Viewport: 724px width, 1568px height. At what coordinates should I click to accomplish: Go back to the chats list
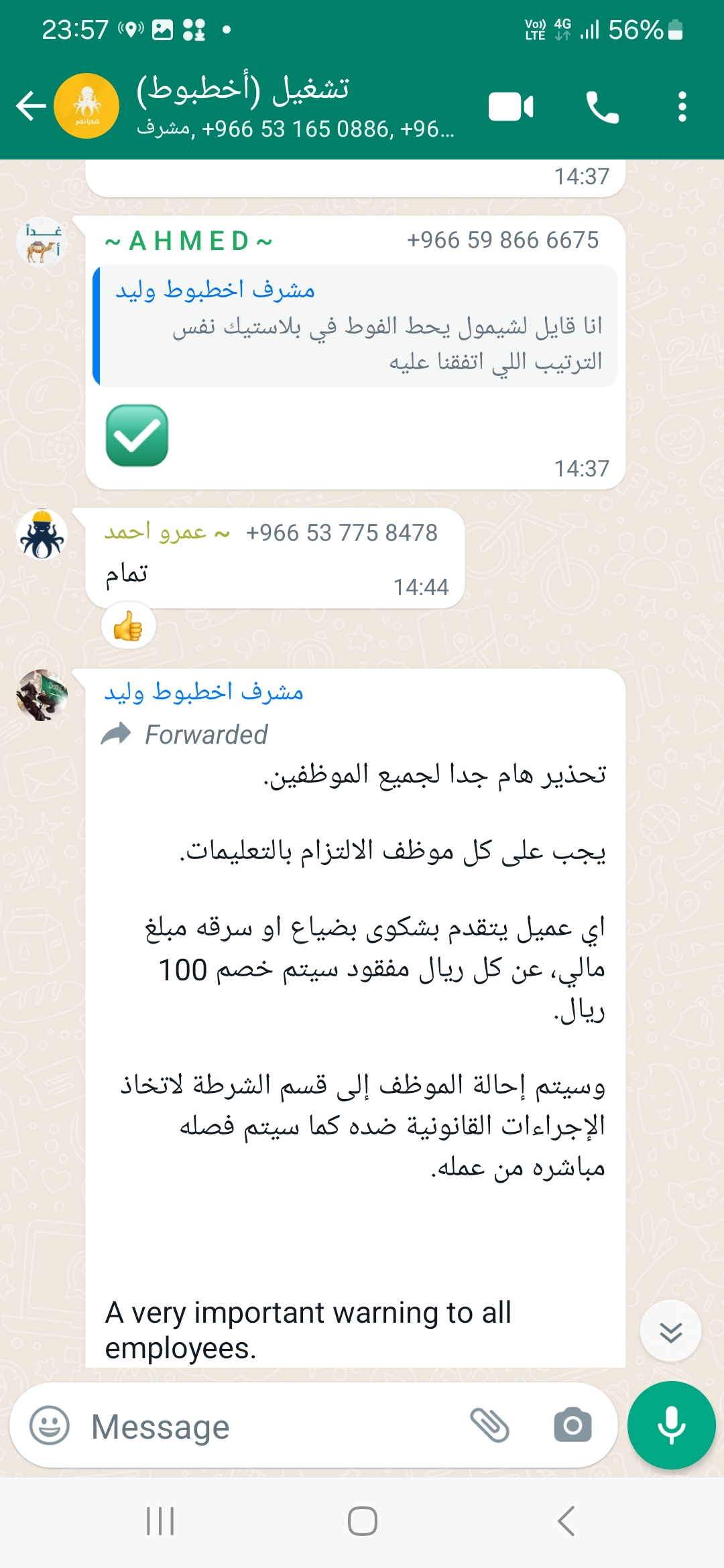coord(31,106)
